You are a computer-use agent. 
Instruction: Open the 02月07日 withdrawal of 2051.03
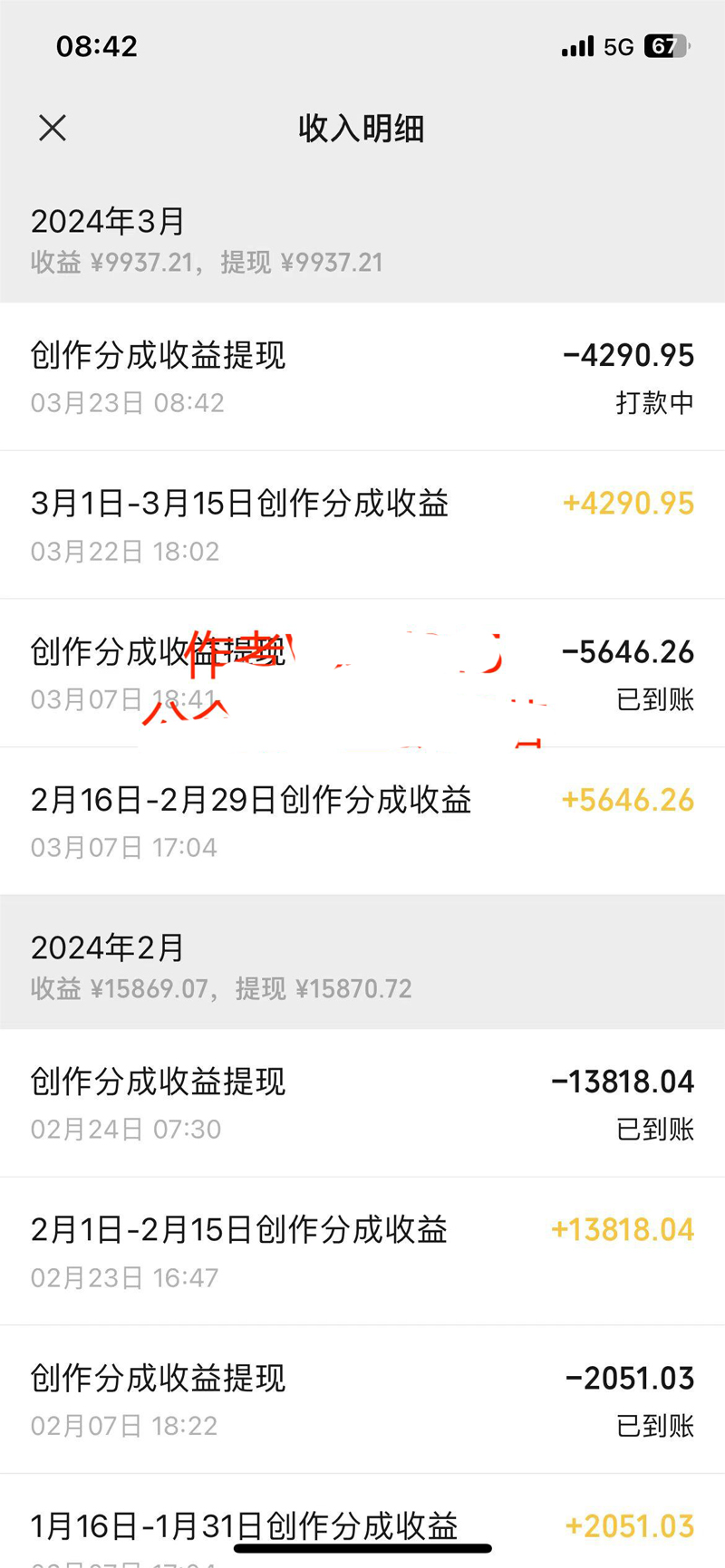pyautogui.click(x=362, y=1400)
